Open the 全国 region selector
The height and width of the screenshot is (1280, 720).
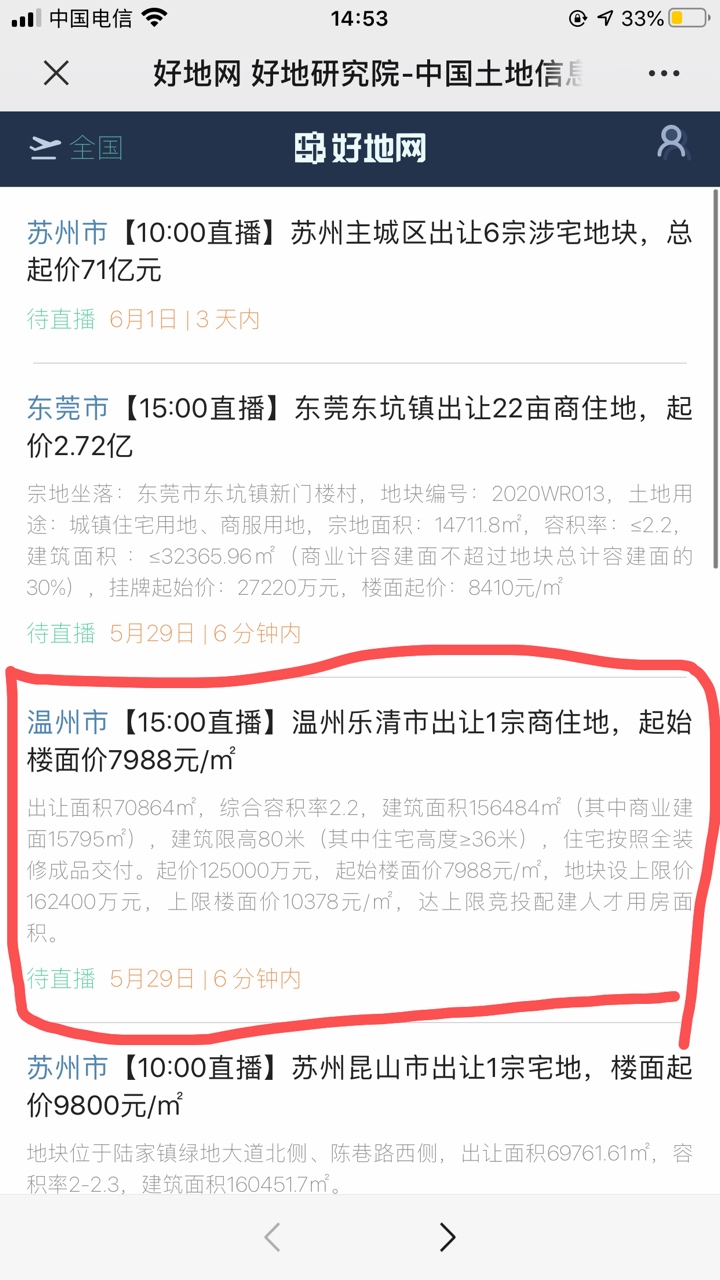pos(76,148)
